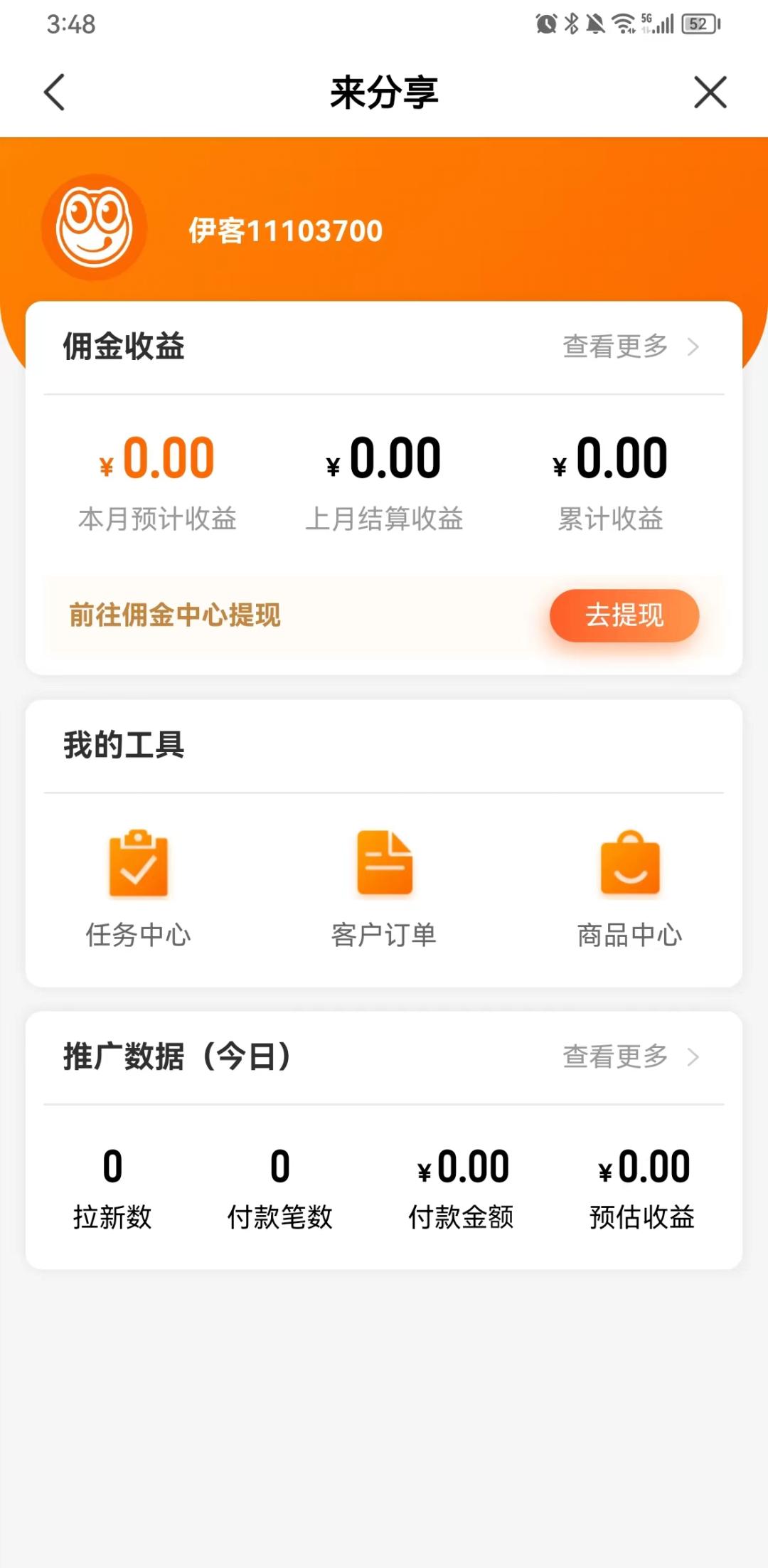Image resolution: width=768 pixels, height=1568 pixels.
Task: Tap the back arrow at top left
Action: tap(55, 92)
